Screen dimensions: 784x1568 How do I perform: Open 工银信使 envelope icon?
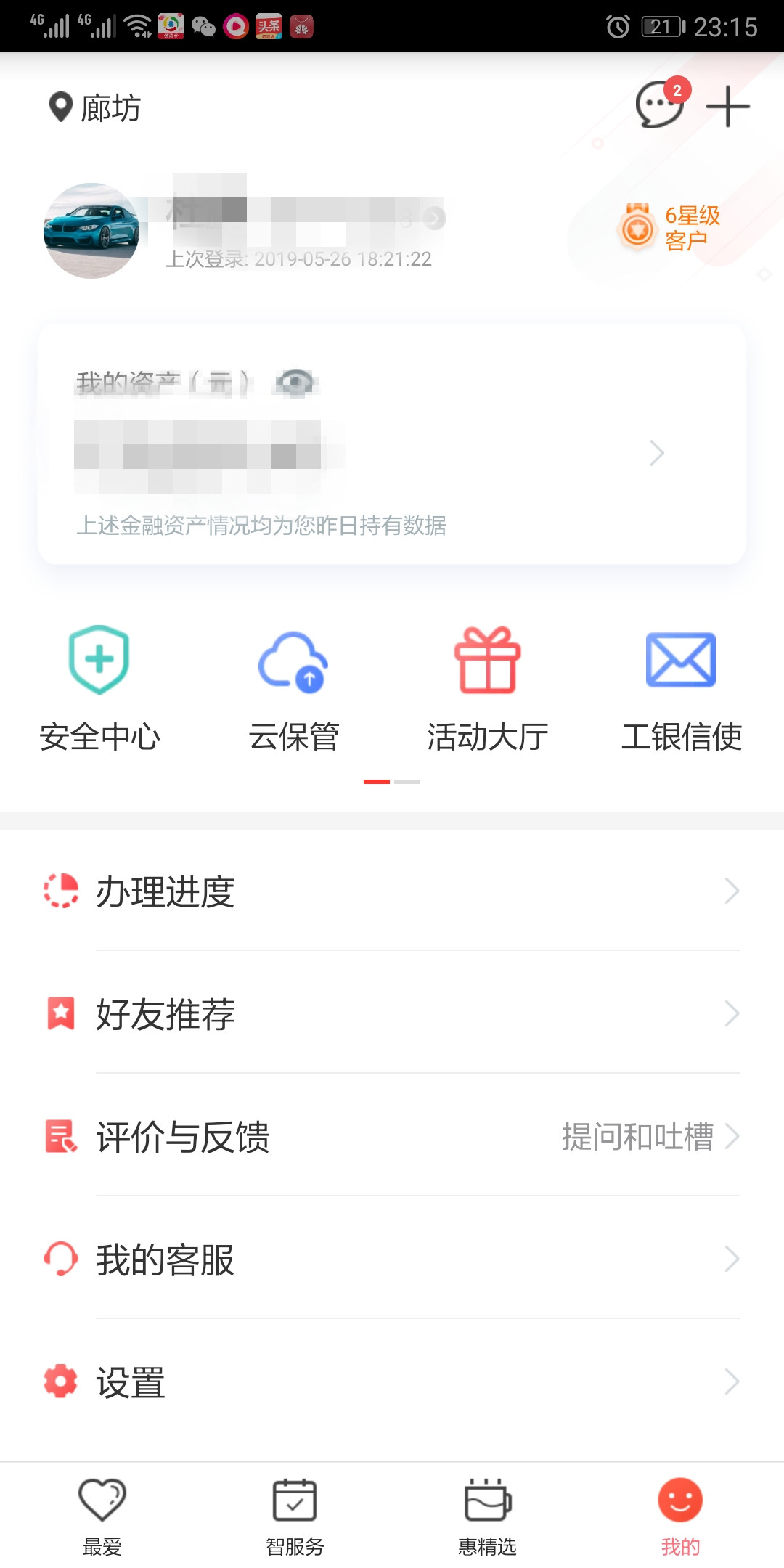[681, 661]
